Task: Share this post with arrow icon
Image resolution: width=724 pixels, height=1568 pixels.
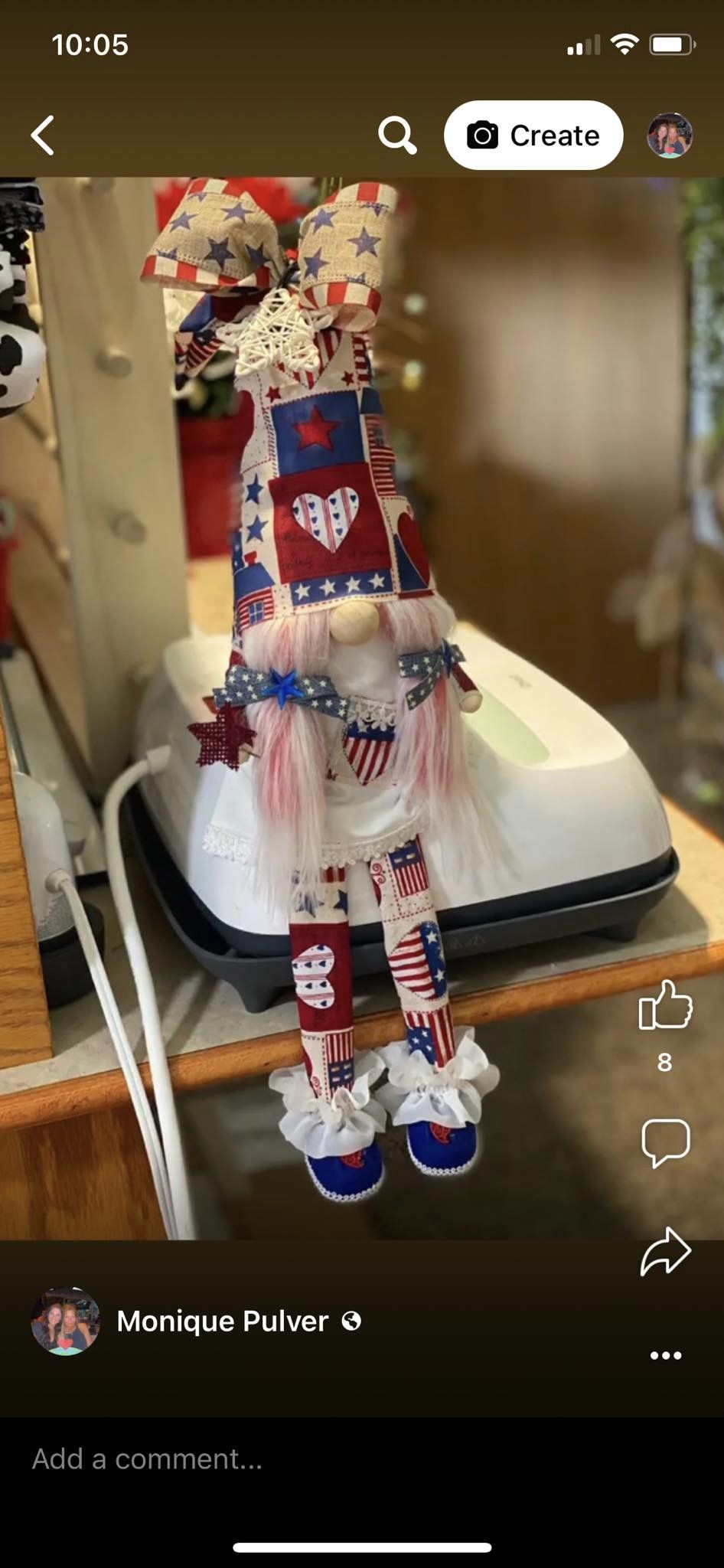Action: coord(665,1253)
